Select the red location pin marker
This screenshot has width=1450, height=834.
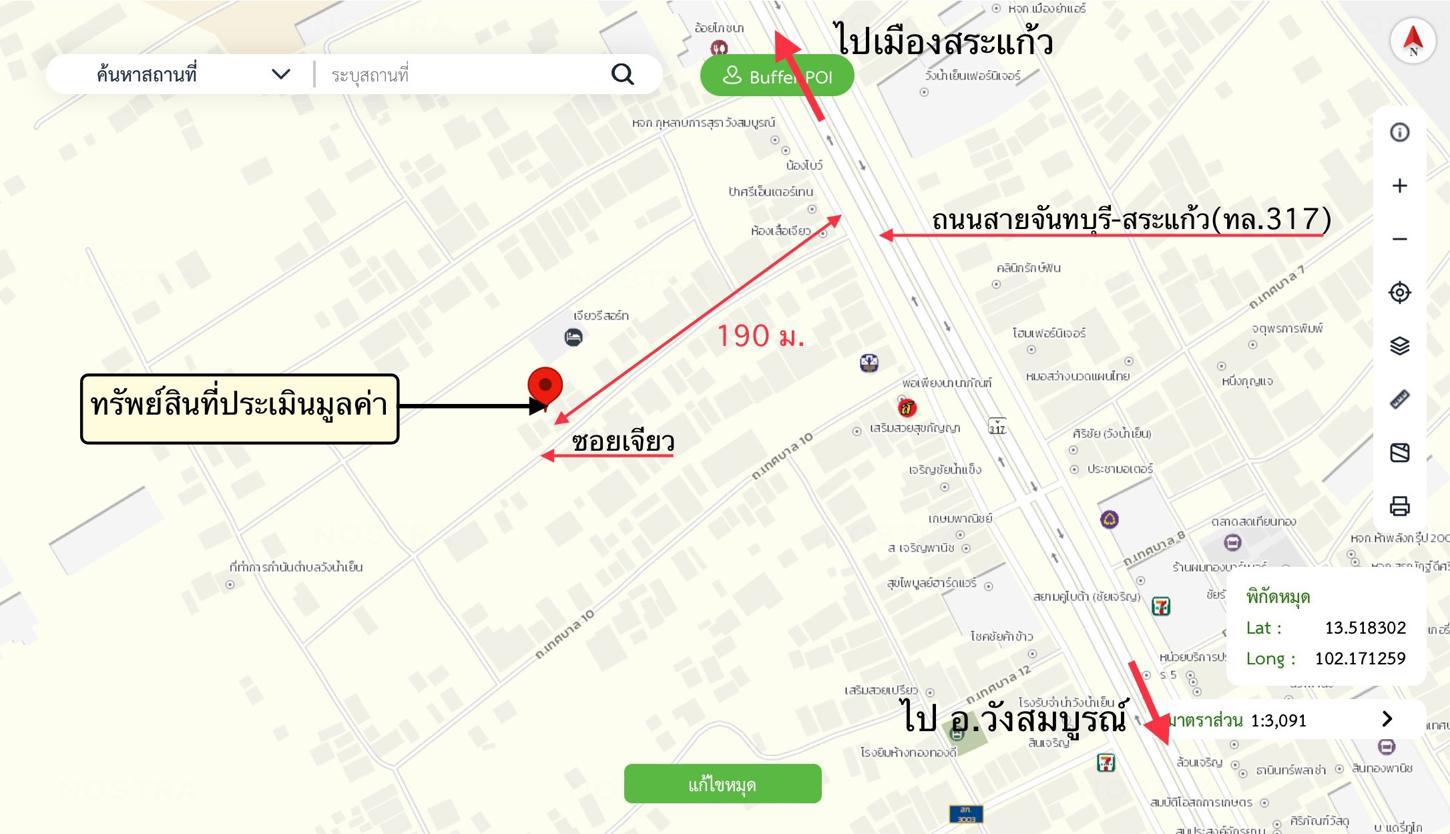545,386
